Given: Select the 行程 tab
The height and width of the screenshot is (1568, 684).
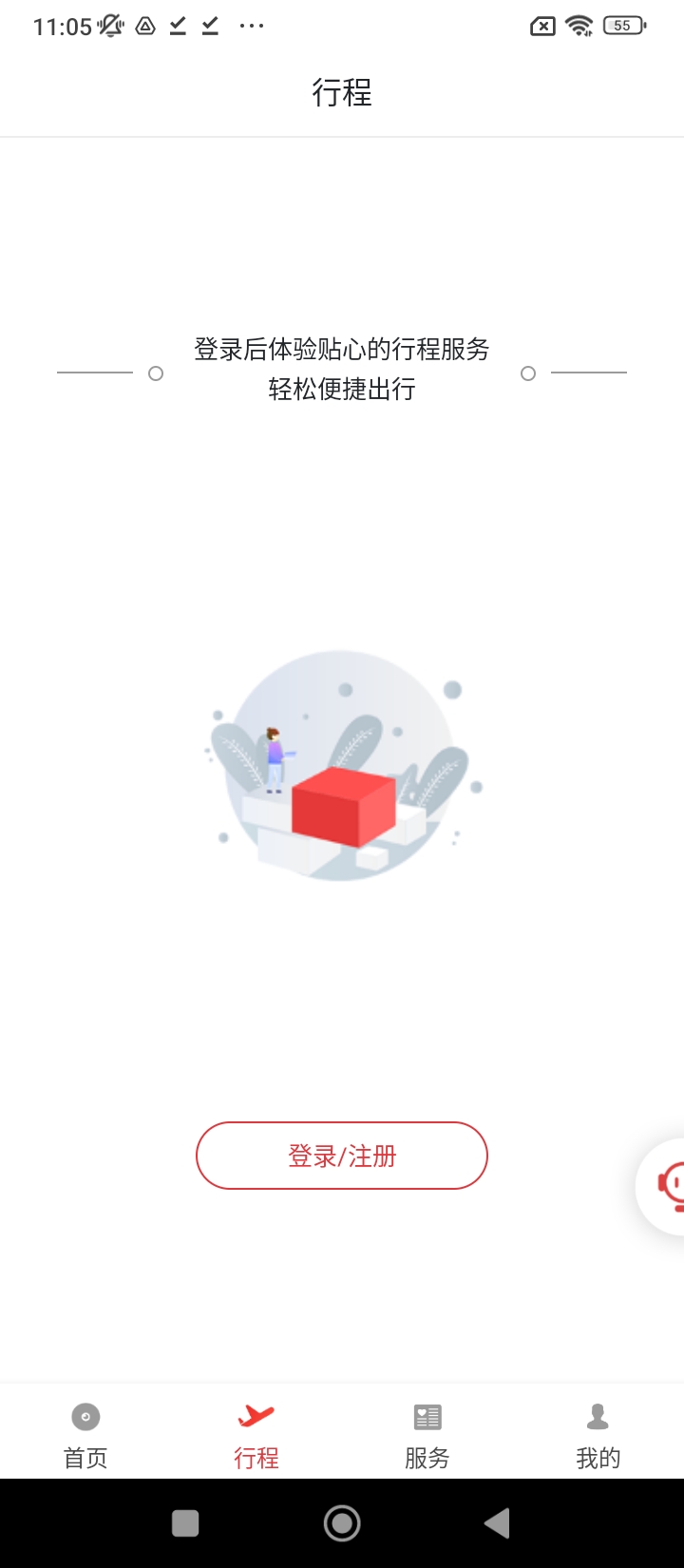Looking at the screenshot, I should [x=256, y=1435].
